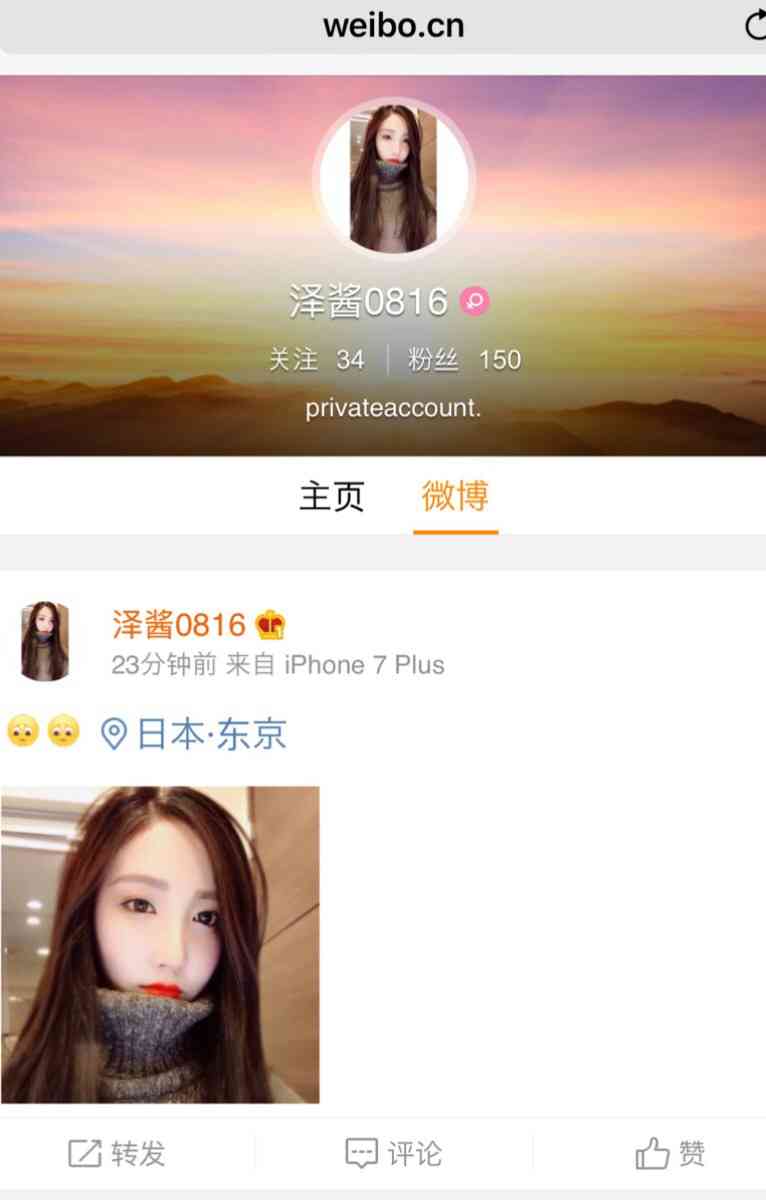Open the profile avatar in the header

393,179
